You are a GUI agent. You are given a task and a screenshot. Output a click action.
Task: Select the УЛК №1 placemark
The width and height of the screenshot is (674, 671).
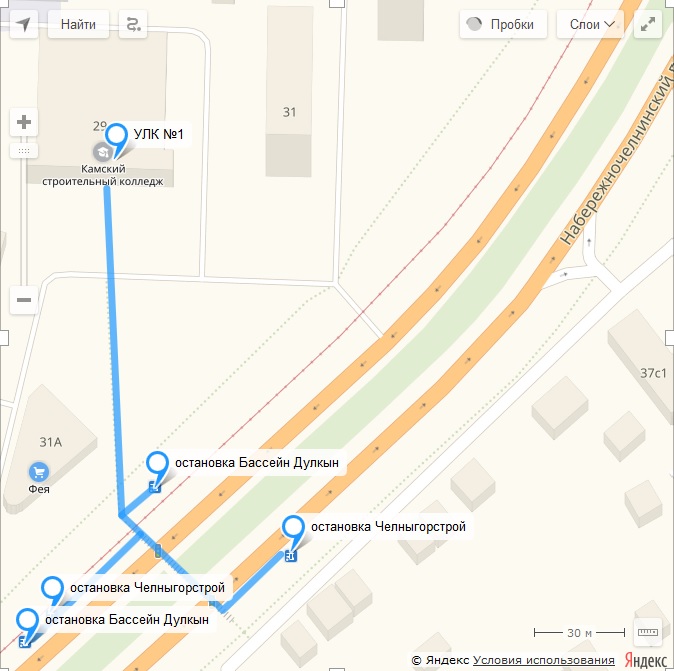pyautogui.click(x=118, y=136)
